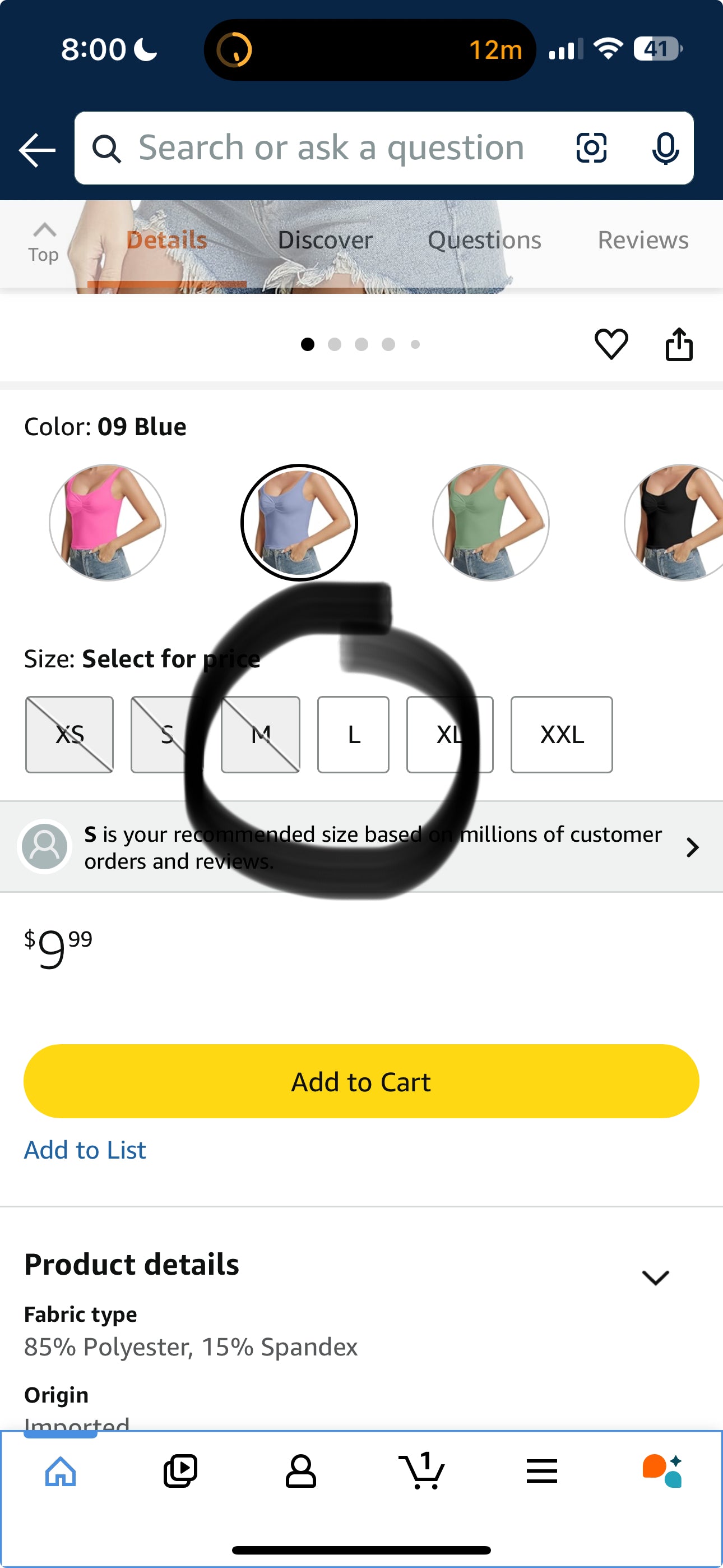This screenshot has width=723, height=1568.
Task: Choose size L
Action: pyautogui.click(x=353, y=734)
